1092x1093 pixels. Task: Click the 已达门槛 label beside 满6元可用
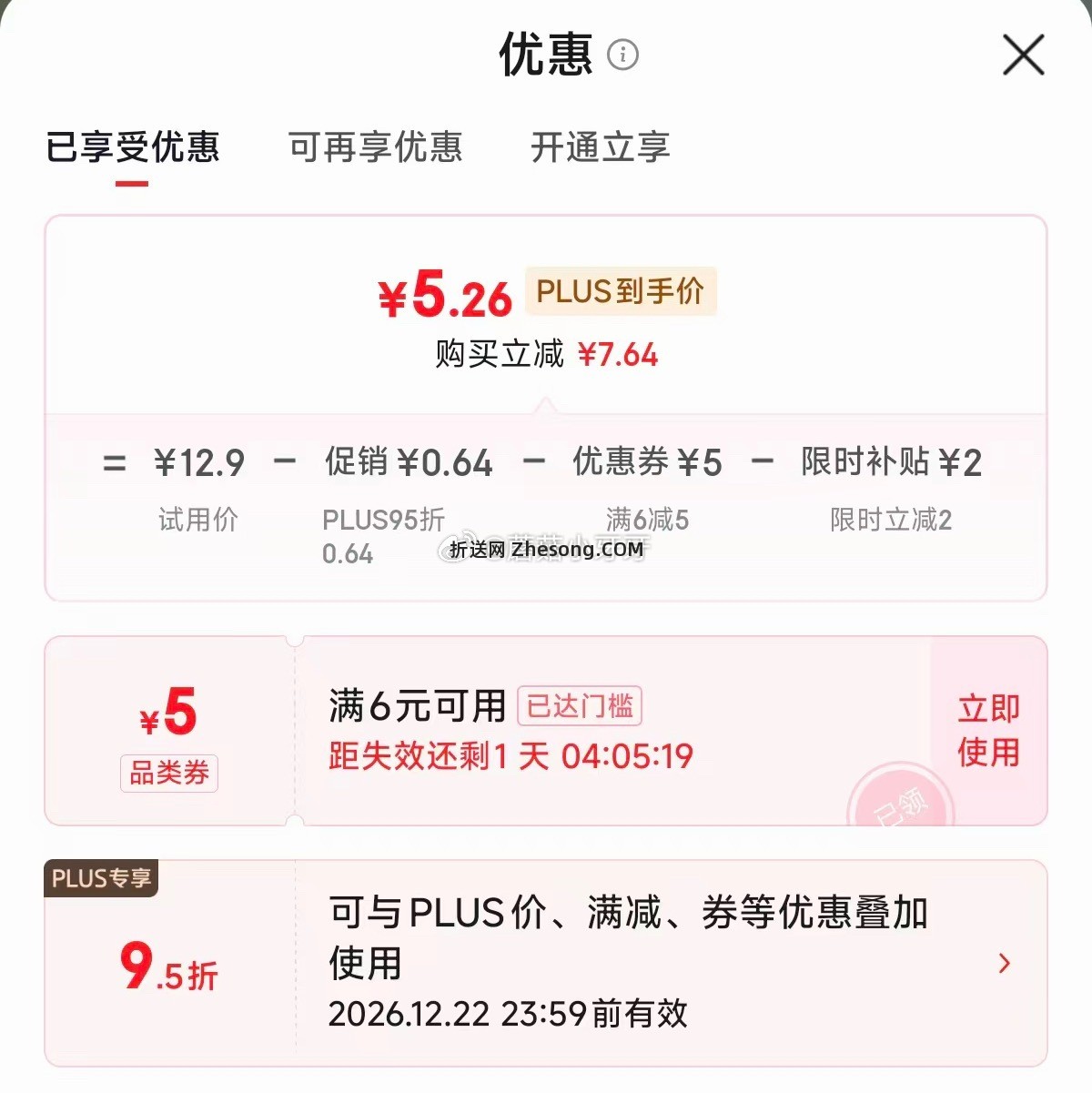pos(580,706)
